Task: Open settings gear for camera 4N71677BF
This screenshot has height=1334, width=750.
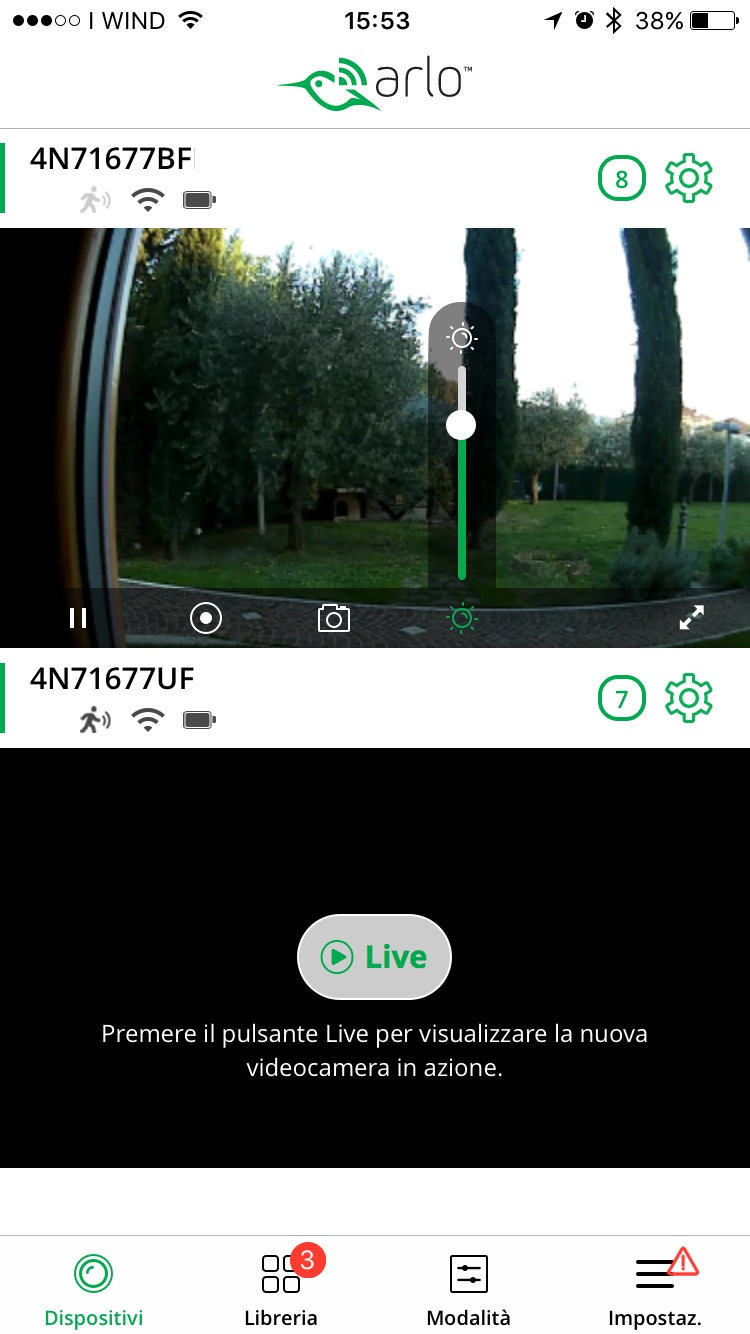Action: coord(689,179)
